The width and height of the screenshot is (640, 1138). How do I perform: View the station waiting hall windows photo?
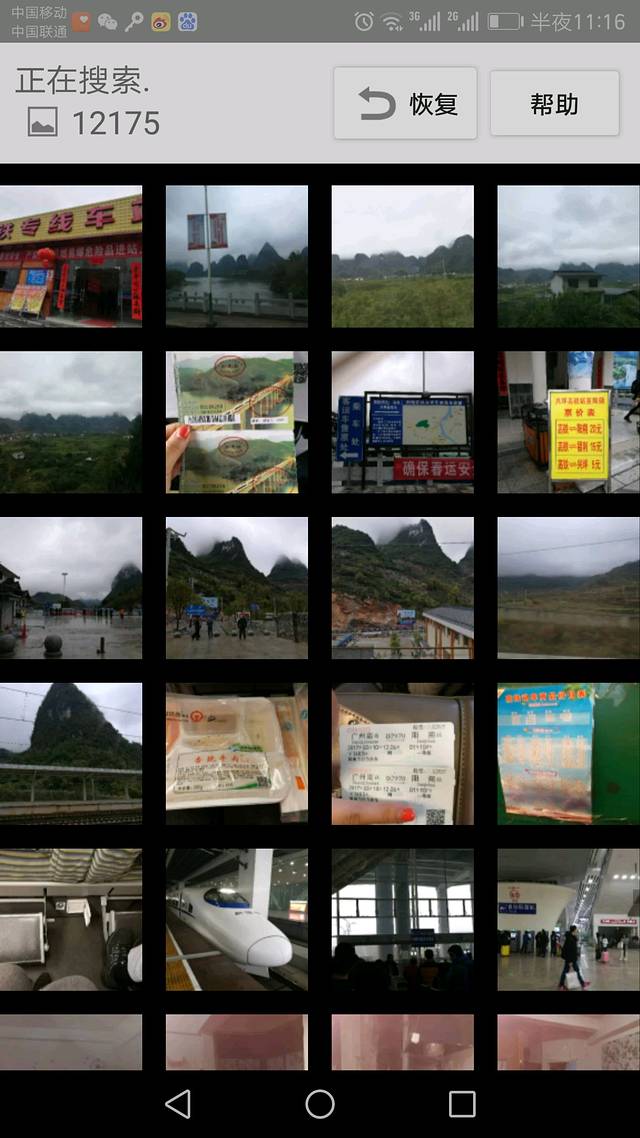(x=403, y=920)
